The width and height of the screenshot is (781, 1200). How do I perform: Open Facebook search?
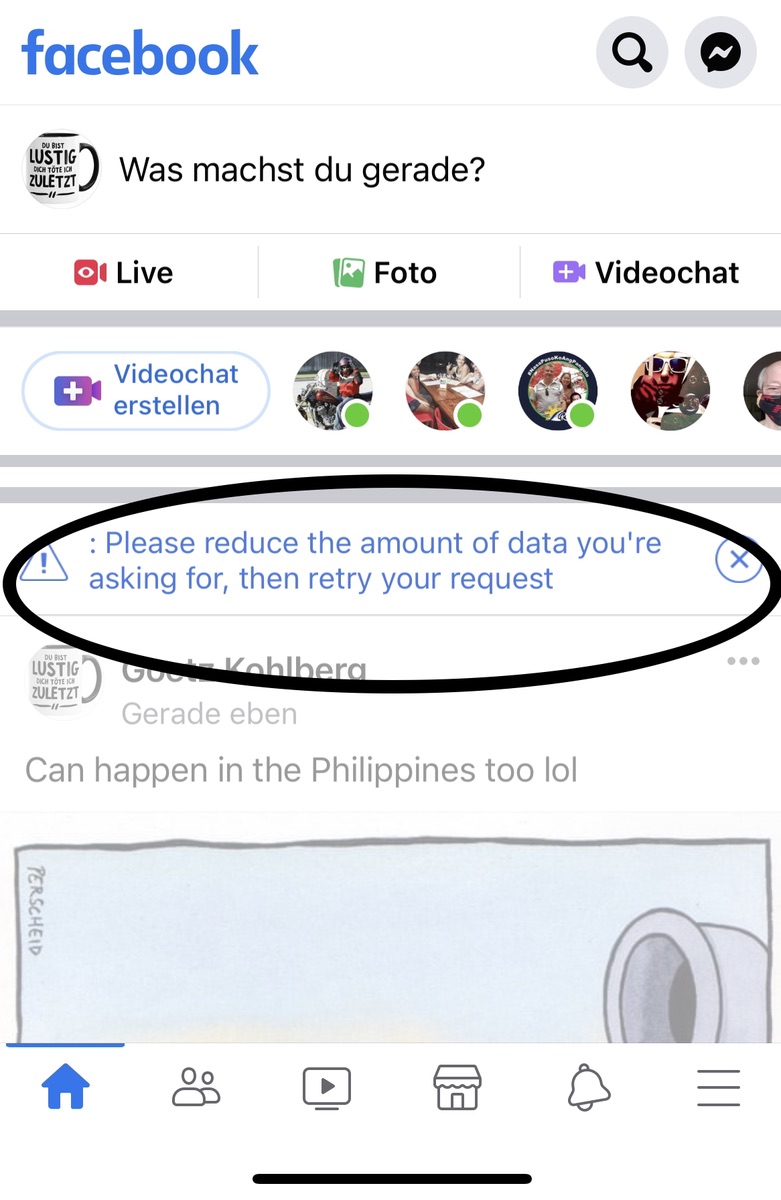point(632,53)
